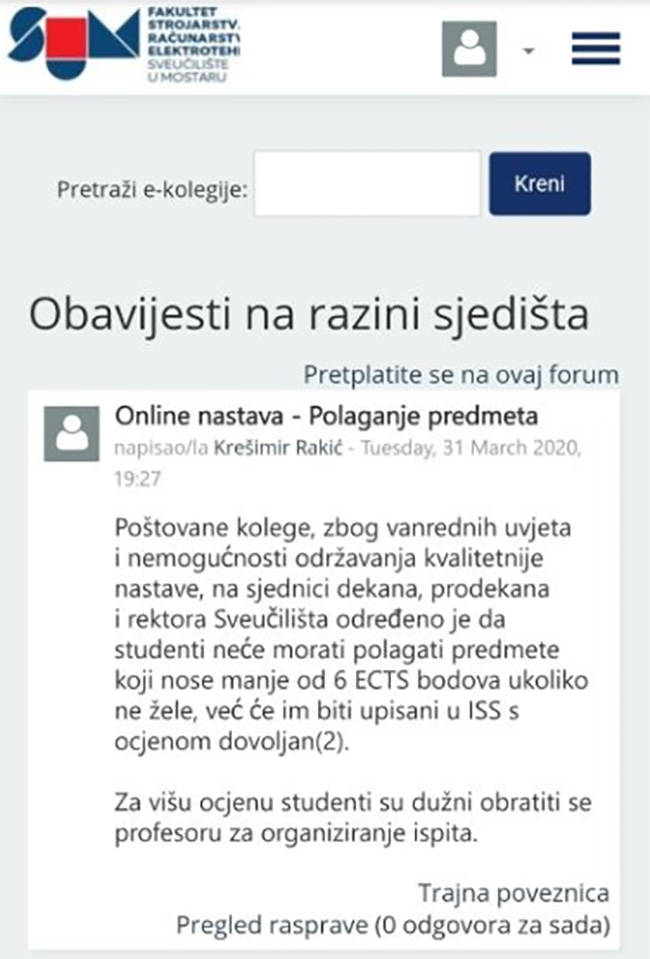Image resolution: width=650 pixels, height=959 pixels.
Task: Open Pregled rasprave discussion view
Action: click(393, 924)
